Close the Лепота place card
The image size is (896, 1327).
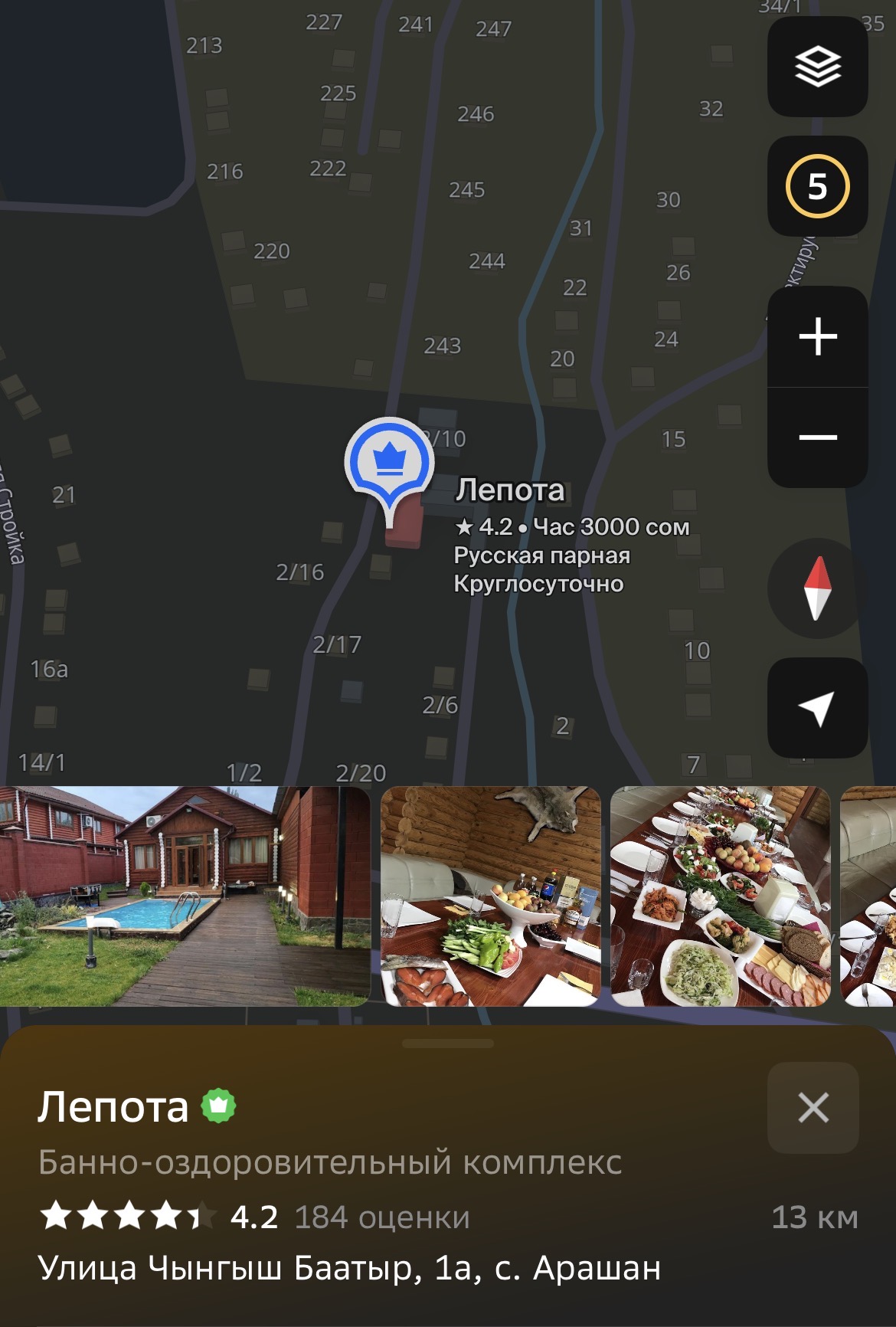pos(813,1108)
